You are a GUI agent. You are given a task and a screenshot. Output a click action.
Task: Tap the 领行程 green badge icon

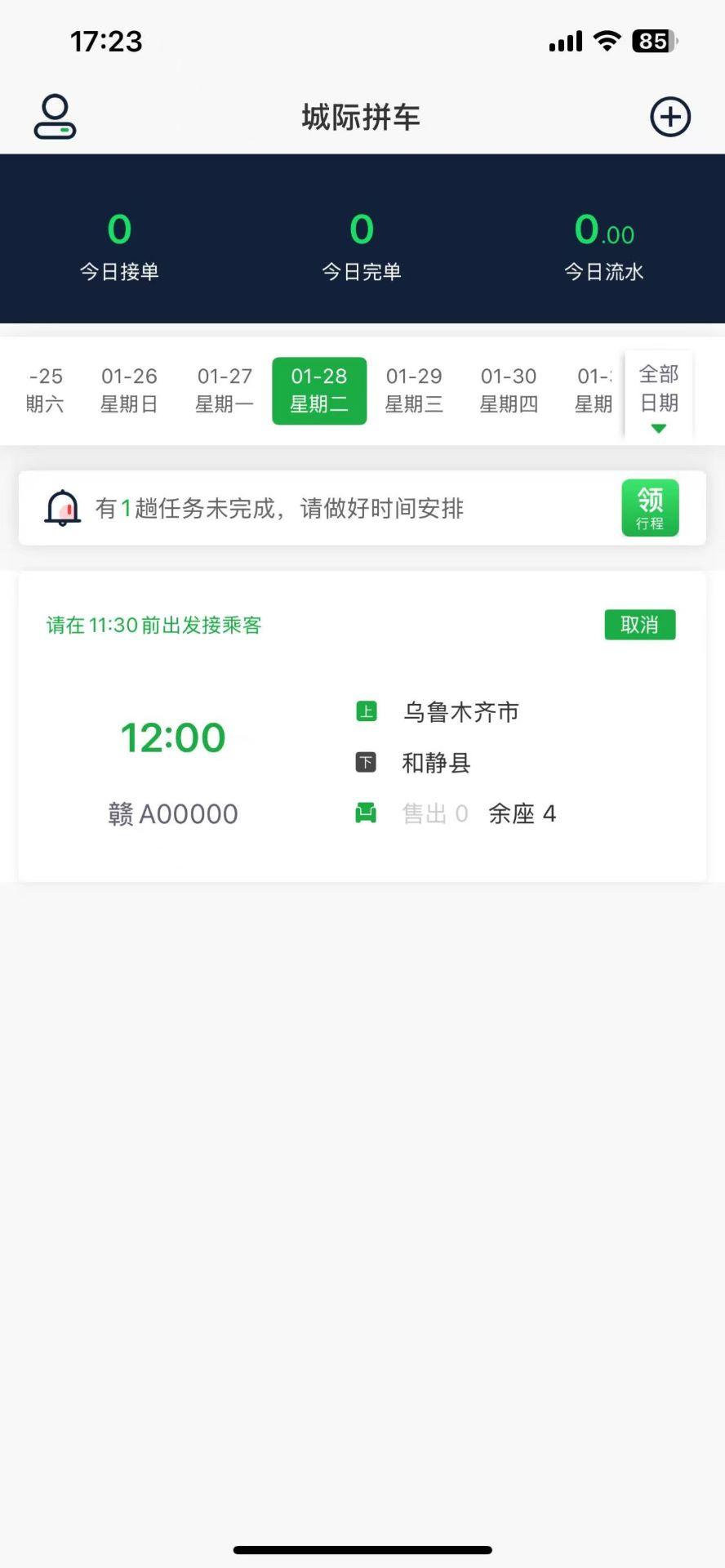pyautogui.click(x=650, y=508)
